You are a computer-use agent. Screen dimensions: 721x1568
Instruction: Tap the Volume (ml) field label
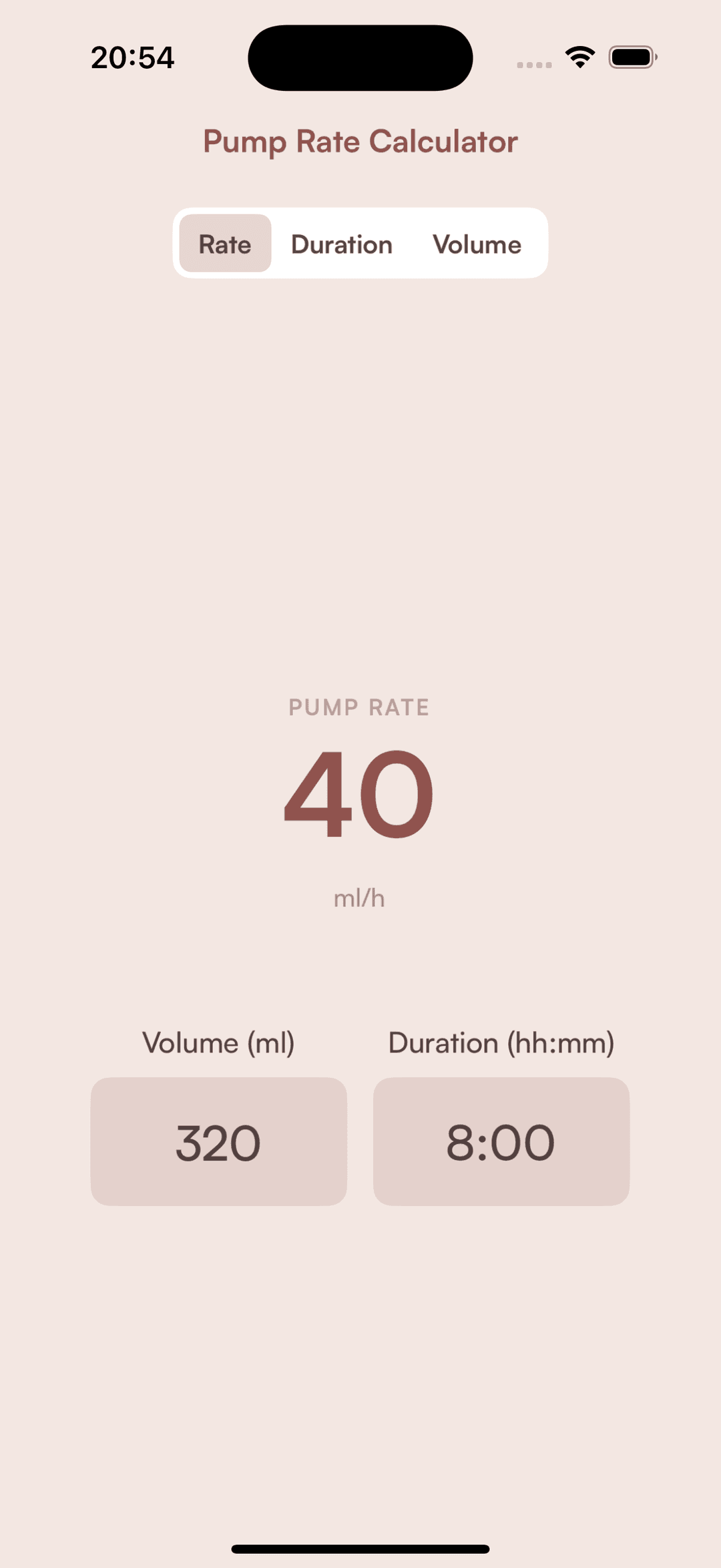(x=218, y=1042)
